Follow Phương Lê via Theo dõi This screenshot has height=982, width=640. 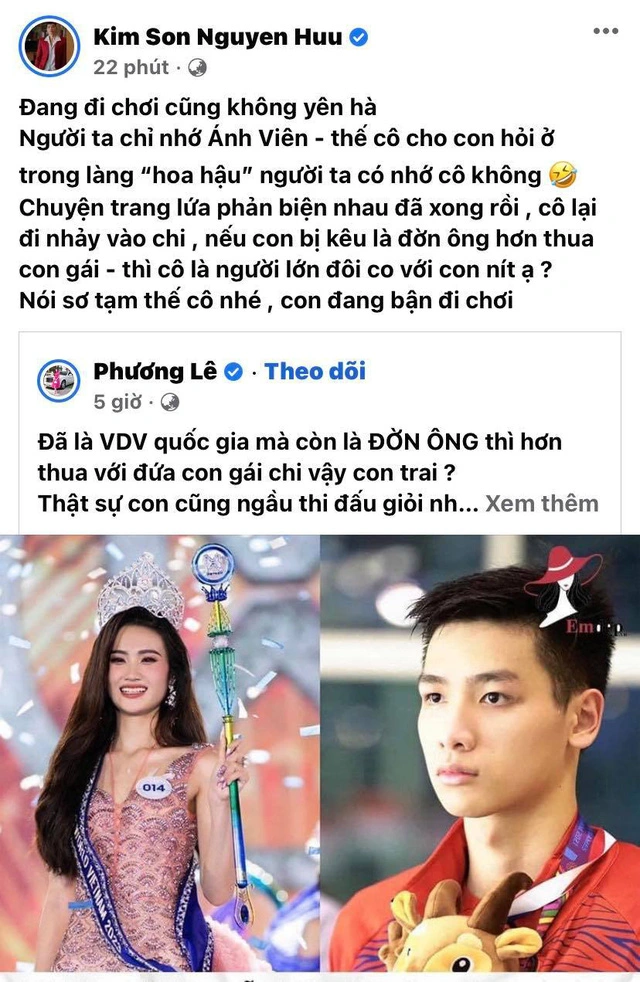315,372
